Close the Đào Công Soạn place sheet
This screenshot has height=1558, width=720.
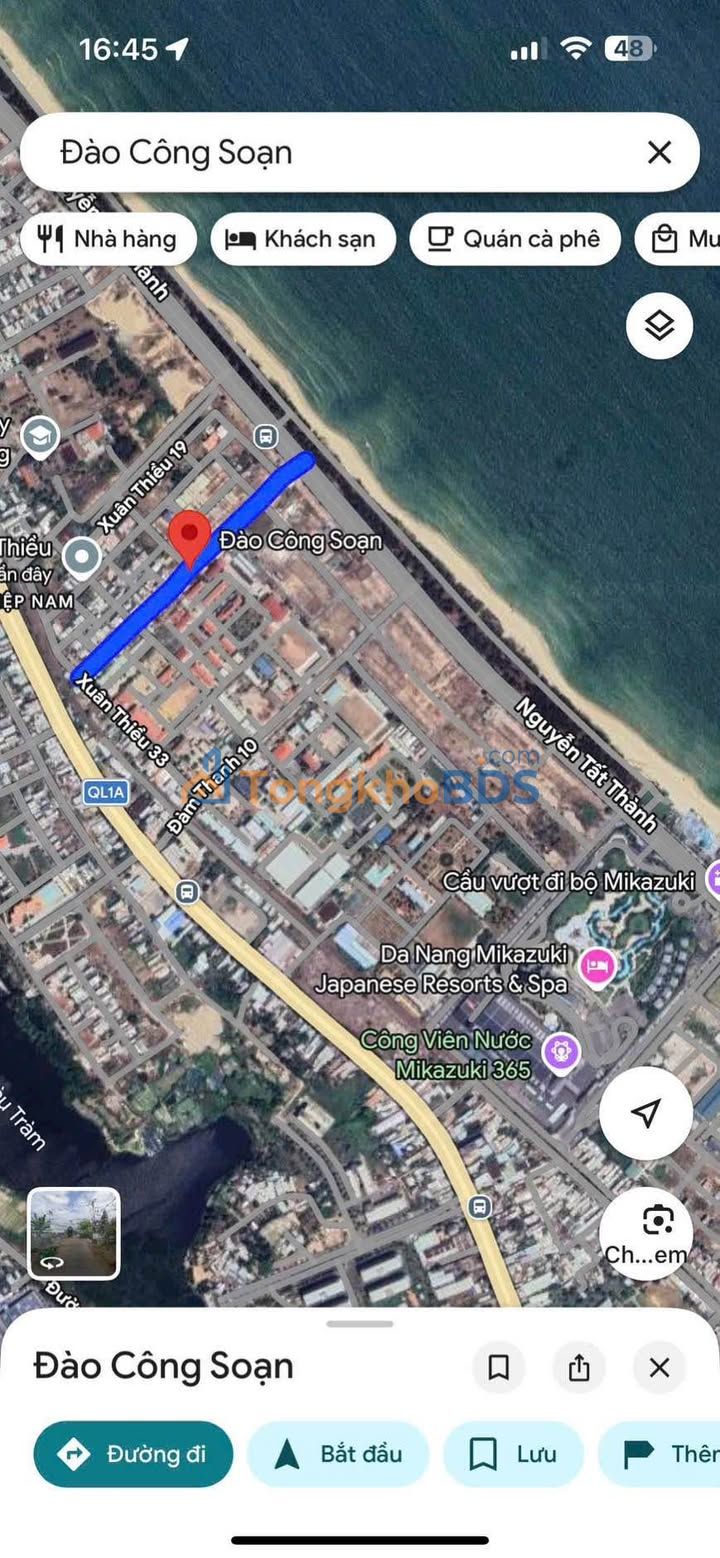tap(659, 1367)
